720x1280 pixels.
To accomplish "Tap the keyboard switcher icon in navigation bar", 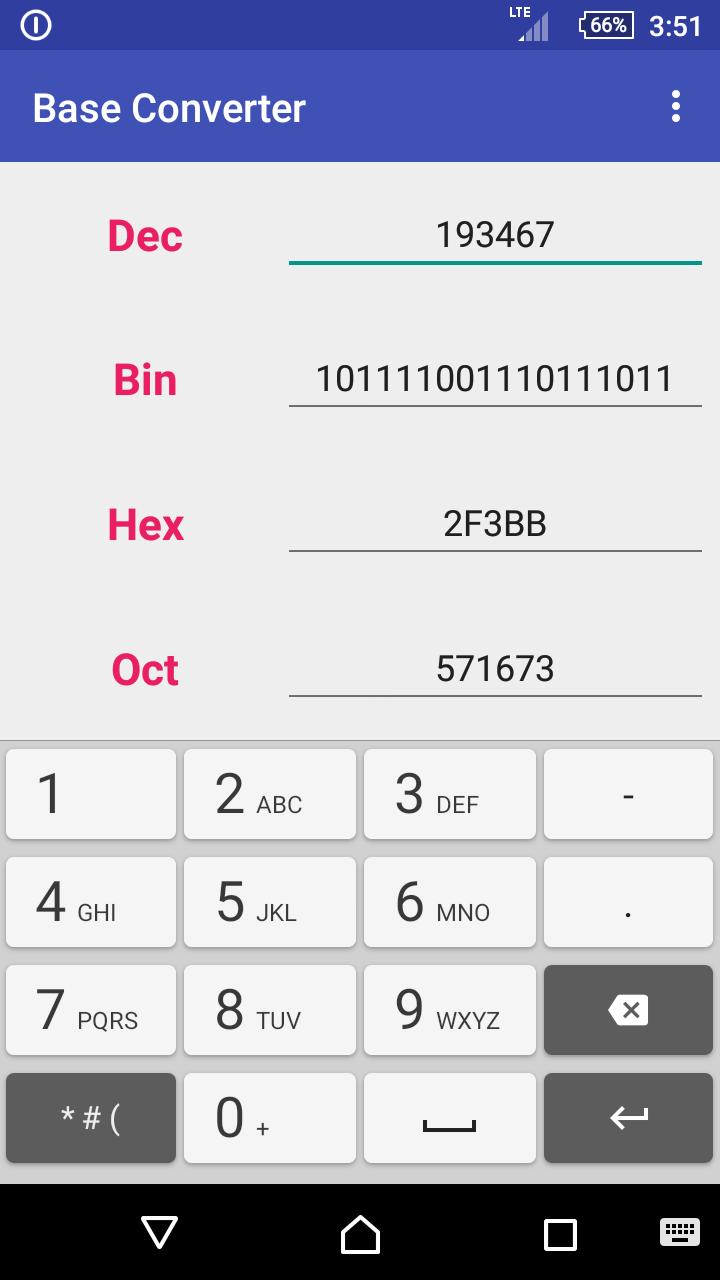I will click(680, 1233).
